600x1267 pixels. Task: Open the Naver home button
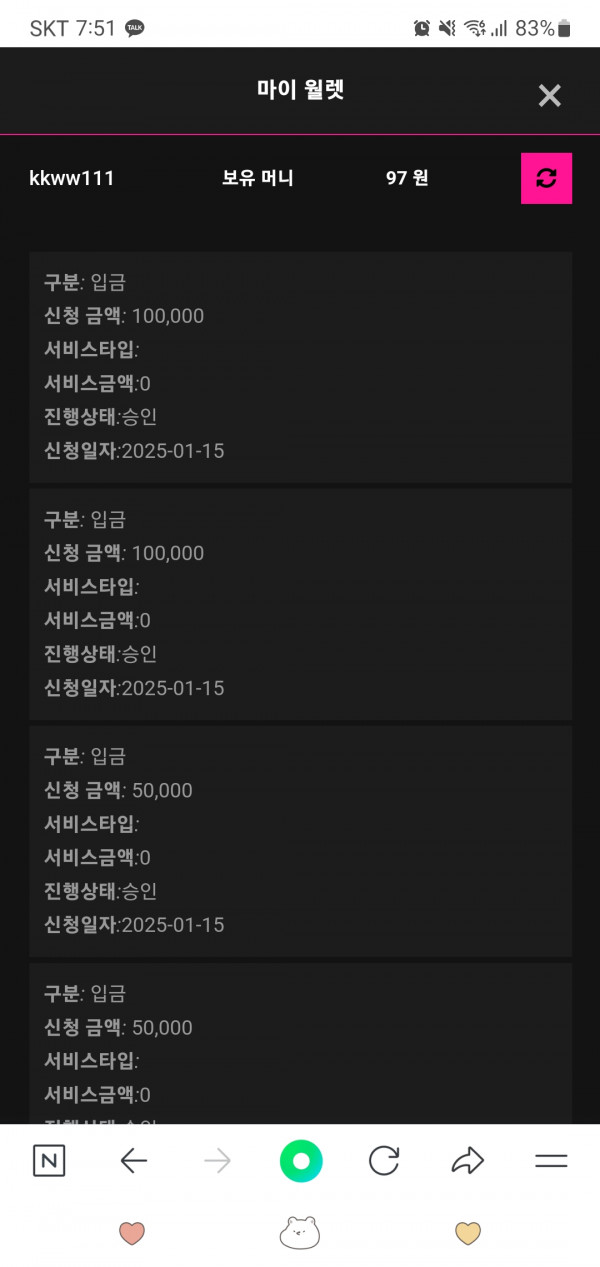(x=49, y=1161)
